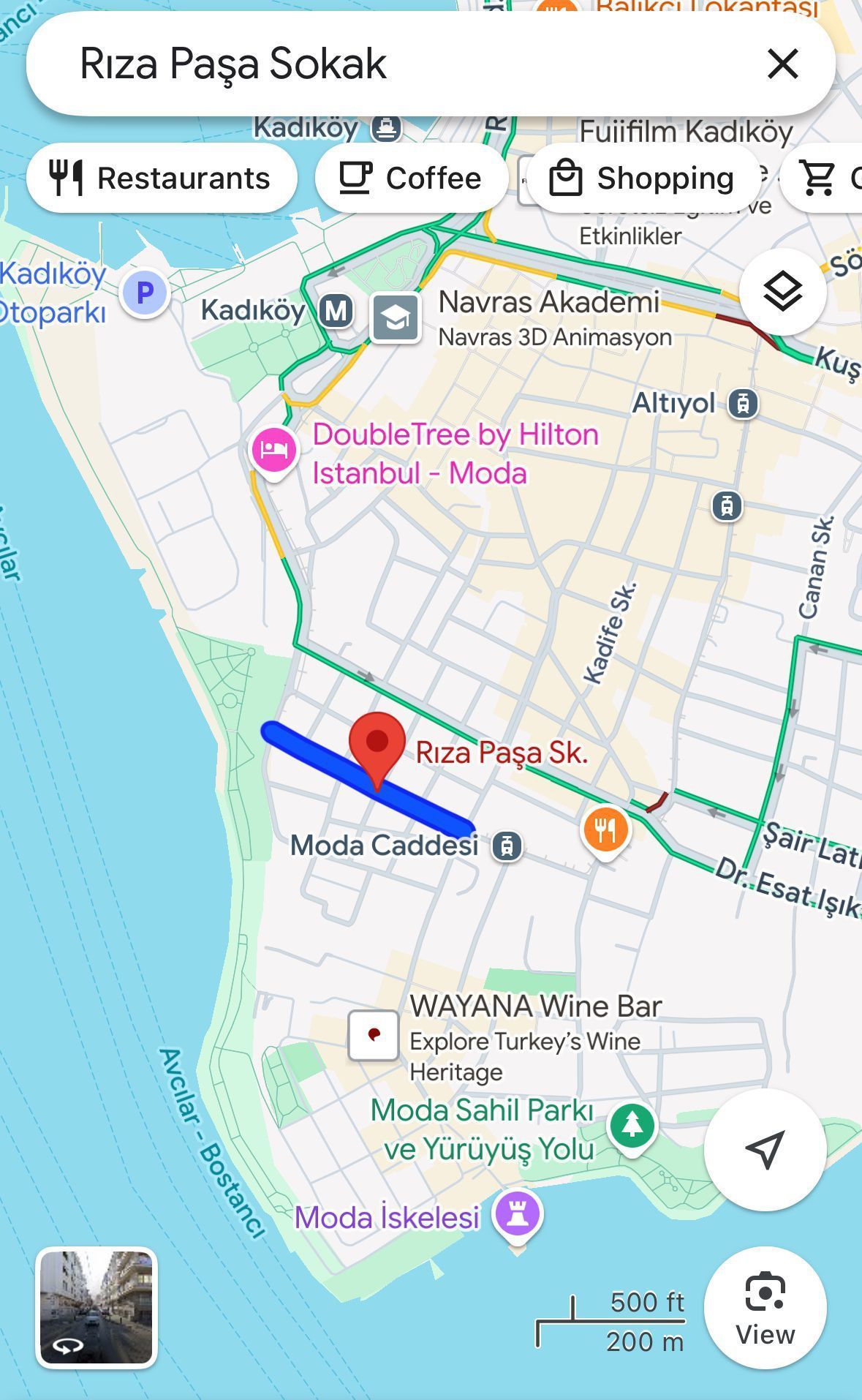862x1400 pixels.
Task: Open DoubleTree by Hilton hotel marker
Action: (274, 450)
